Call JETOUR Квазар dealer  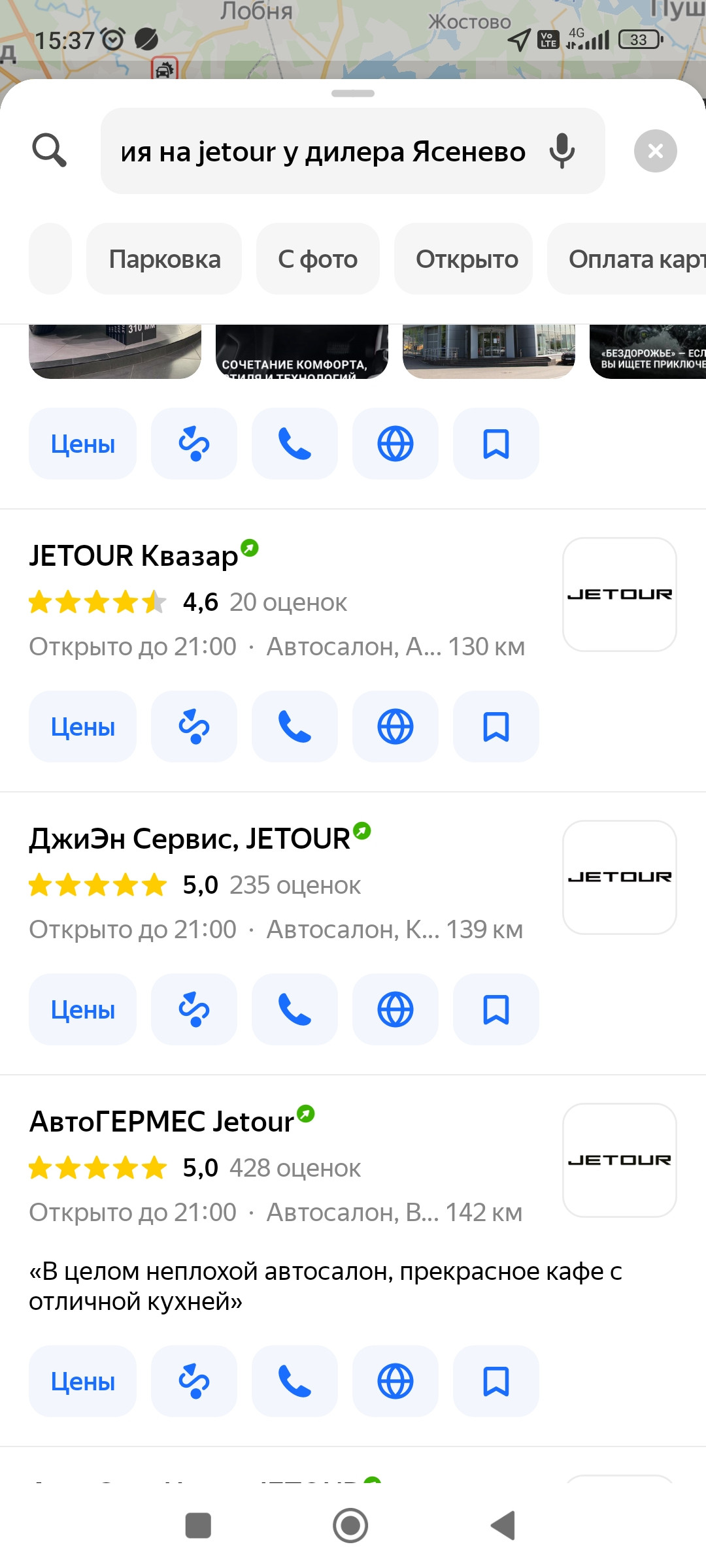pos(295,727)
